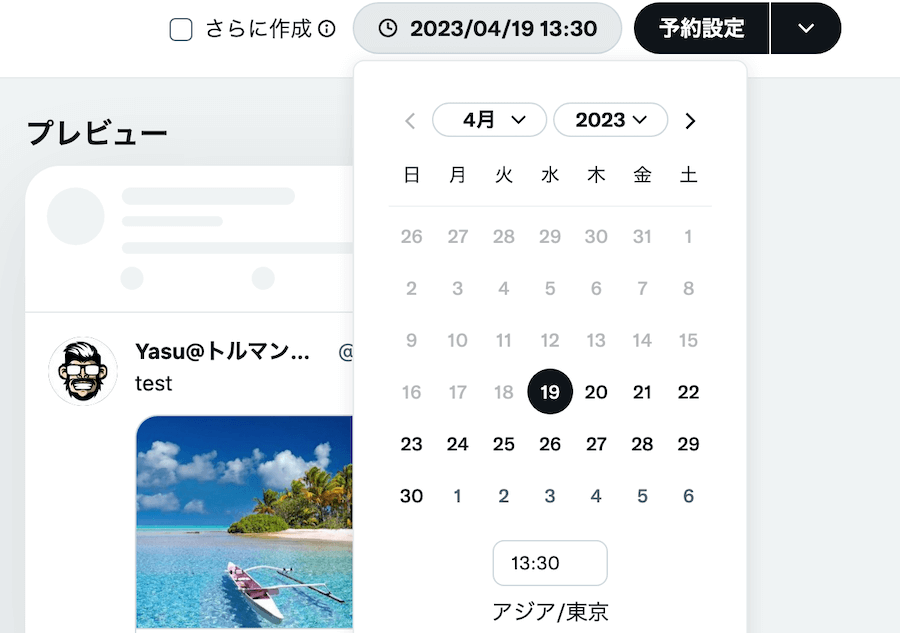Tap the 2023/04/19 13:30 schedule button
The image size is (900, 633).
point(487,29)
